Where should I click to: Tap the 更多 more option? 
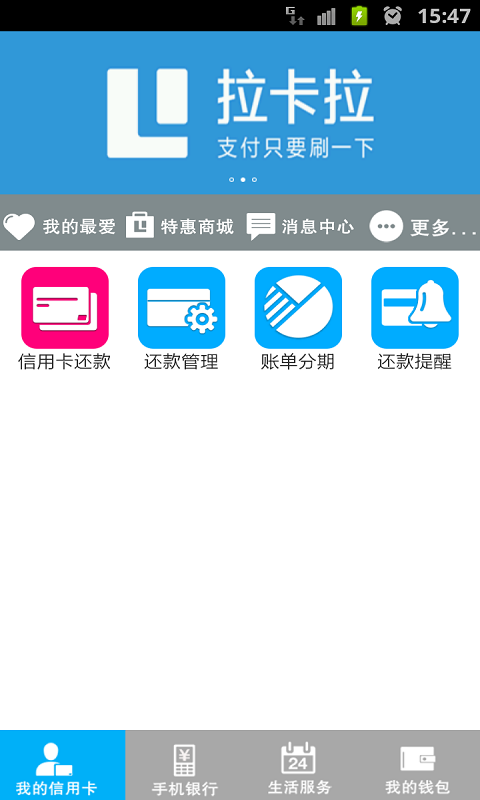pos(423,226)
